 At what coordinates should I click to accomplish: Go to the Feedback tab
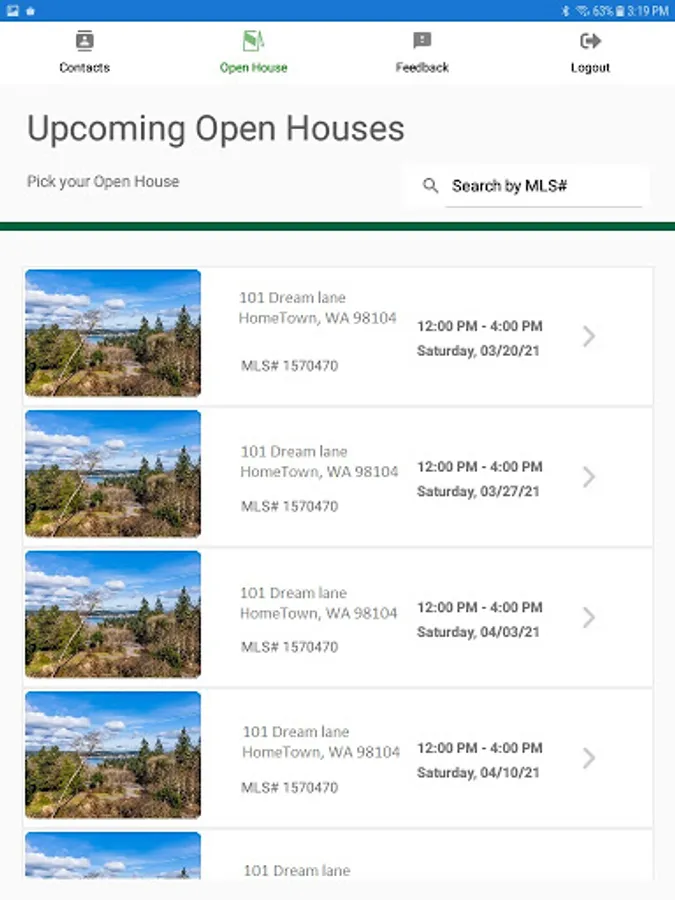click(x=422, y=53)
